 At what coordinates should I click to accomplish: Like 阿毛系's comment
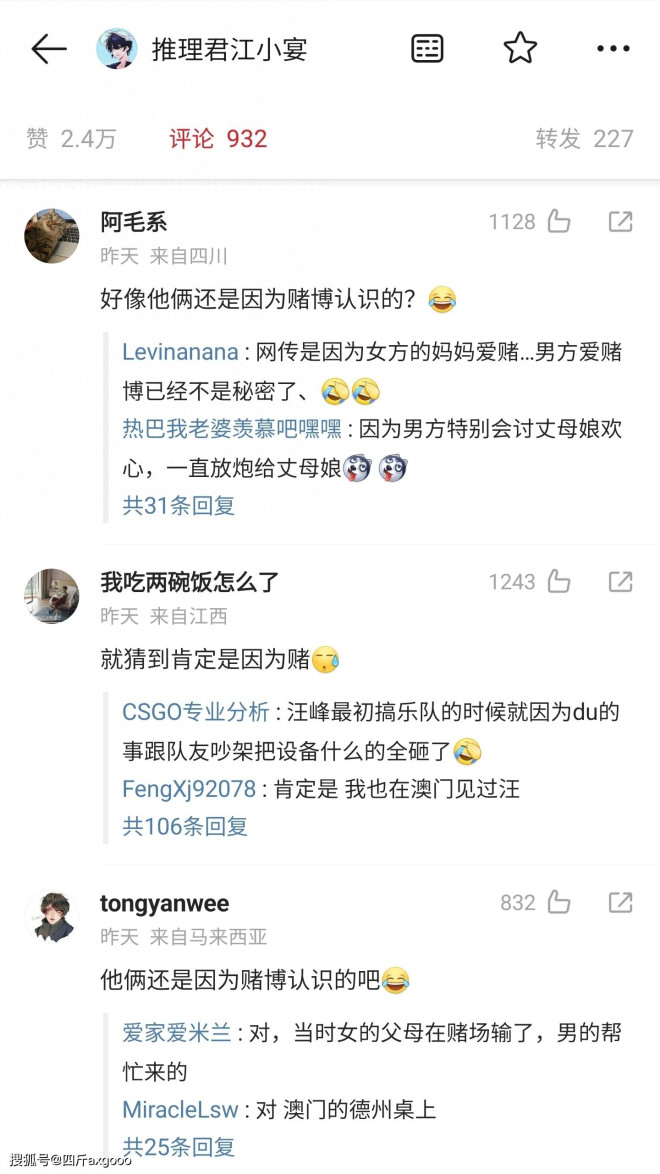(557, 222)
